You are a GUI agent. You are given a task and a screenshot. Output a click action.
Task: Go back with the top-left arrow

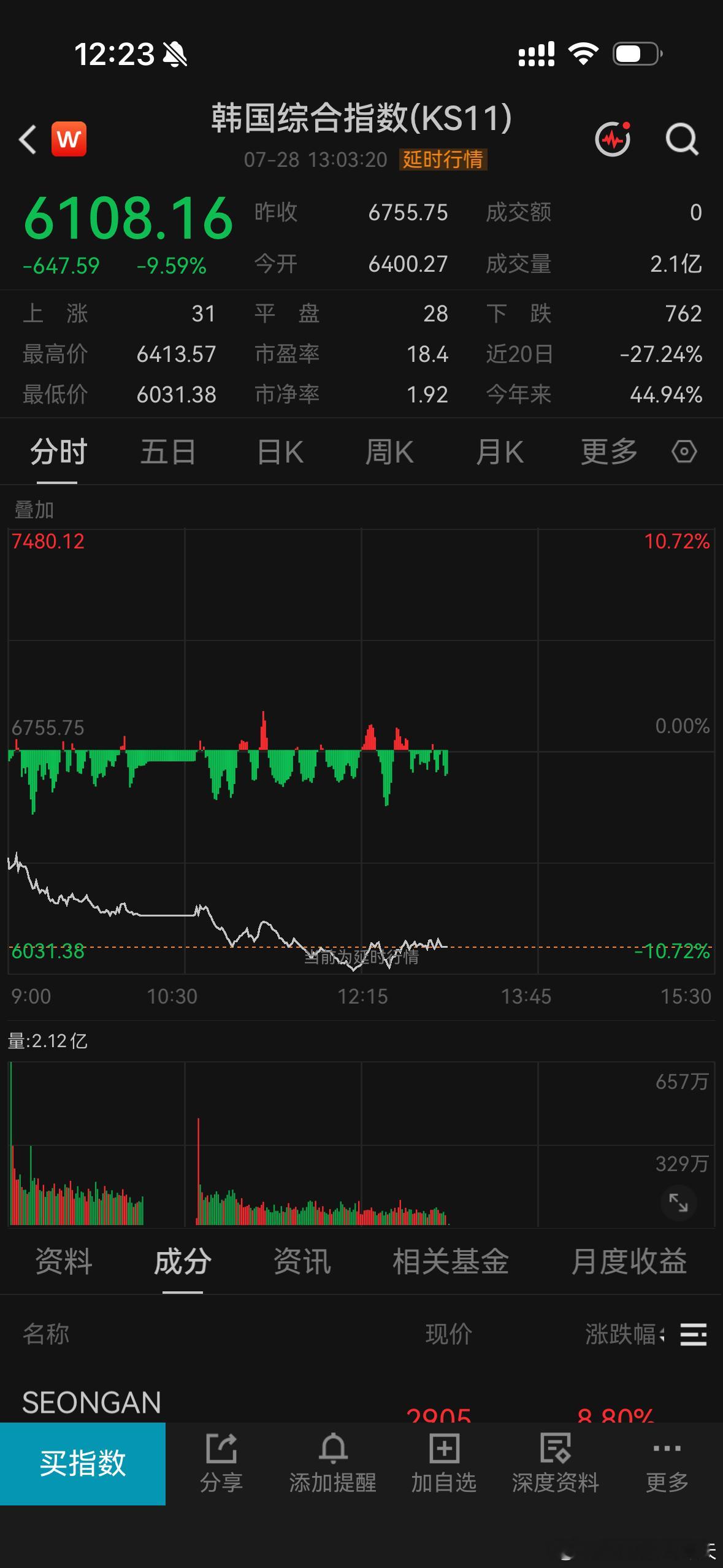click(x=28, y=139)
